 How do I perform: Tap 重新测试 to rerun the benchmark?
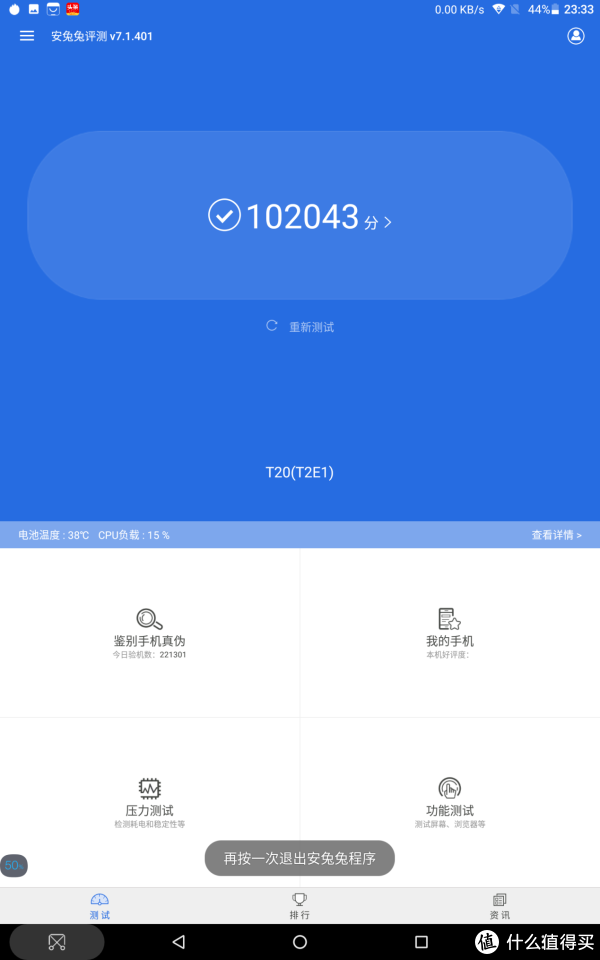(x=299, y=327)
